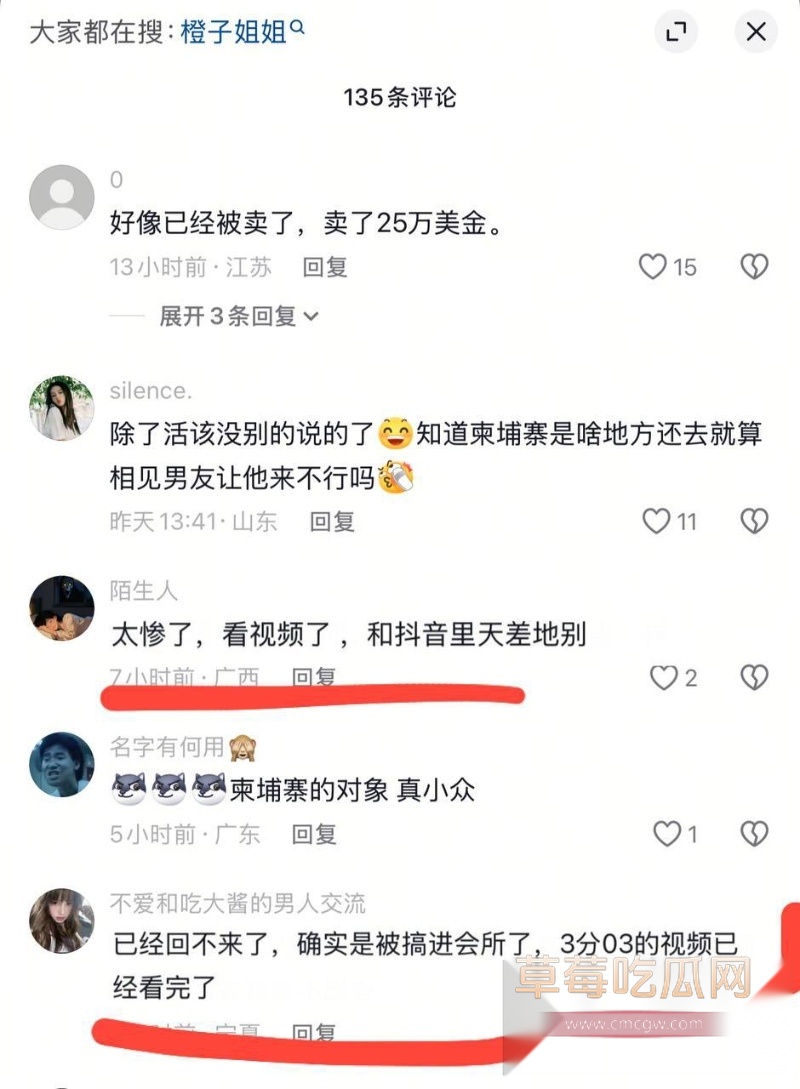Close the comments panel with the X

pos(756,32)
